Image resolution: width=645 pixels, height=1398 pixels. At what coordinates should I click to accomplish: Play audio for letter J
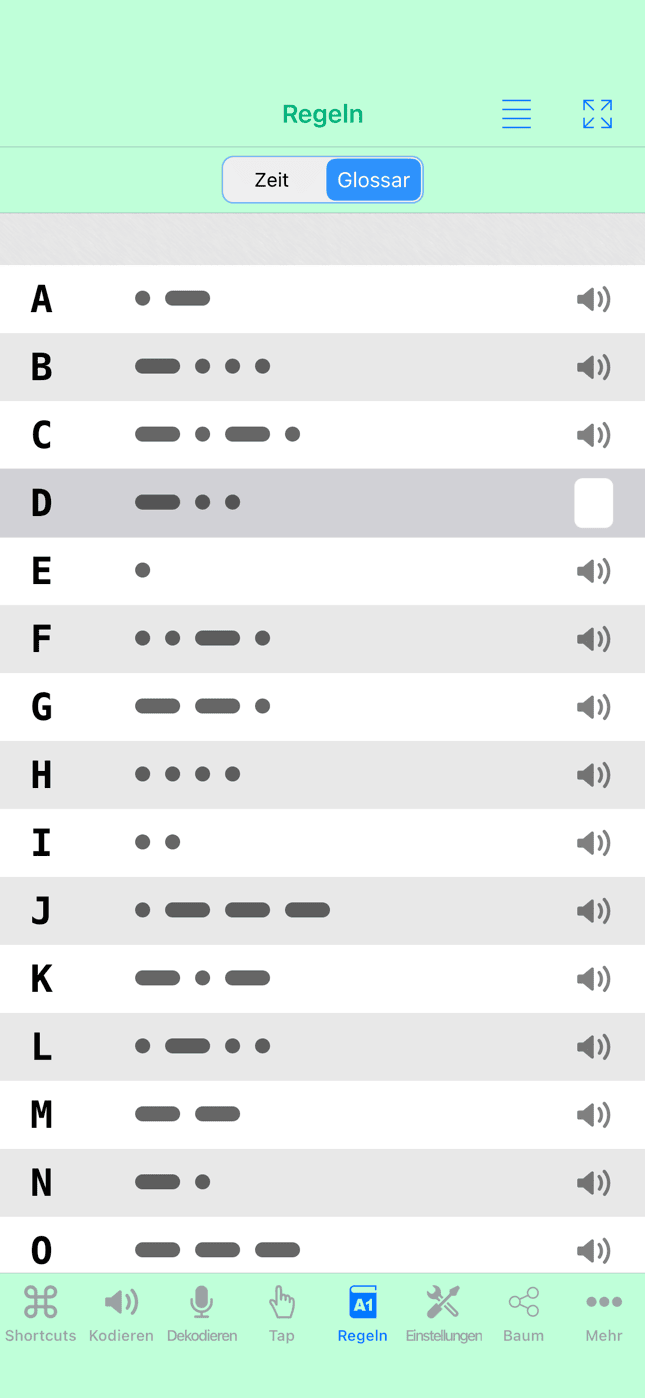[594, 911]
